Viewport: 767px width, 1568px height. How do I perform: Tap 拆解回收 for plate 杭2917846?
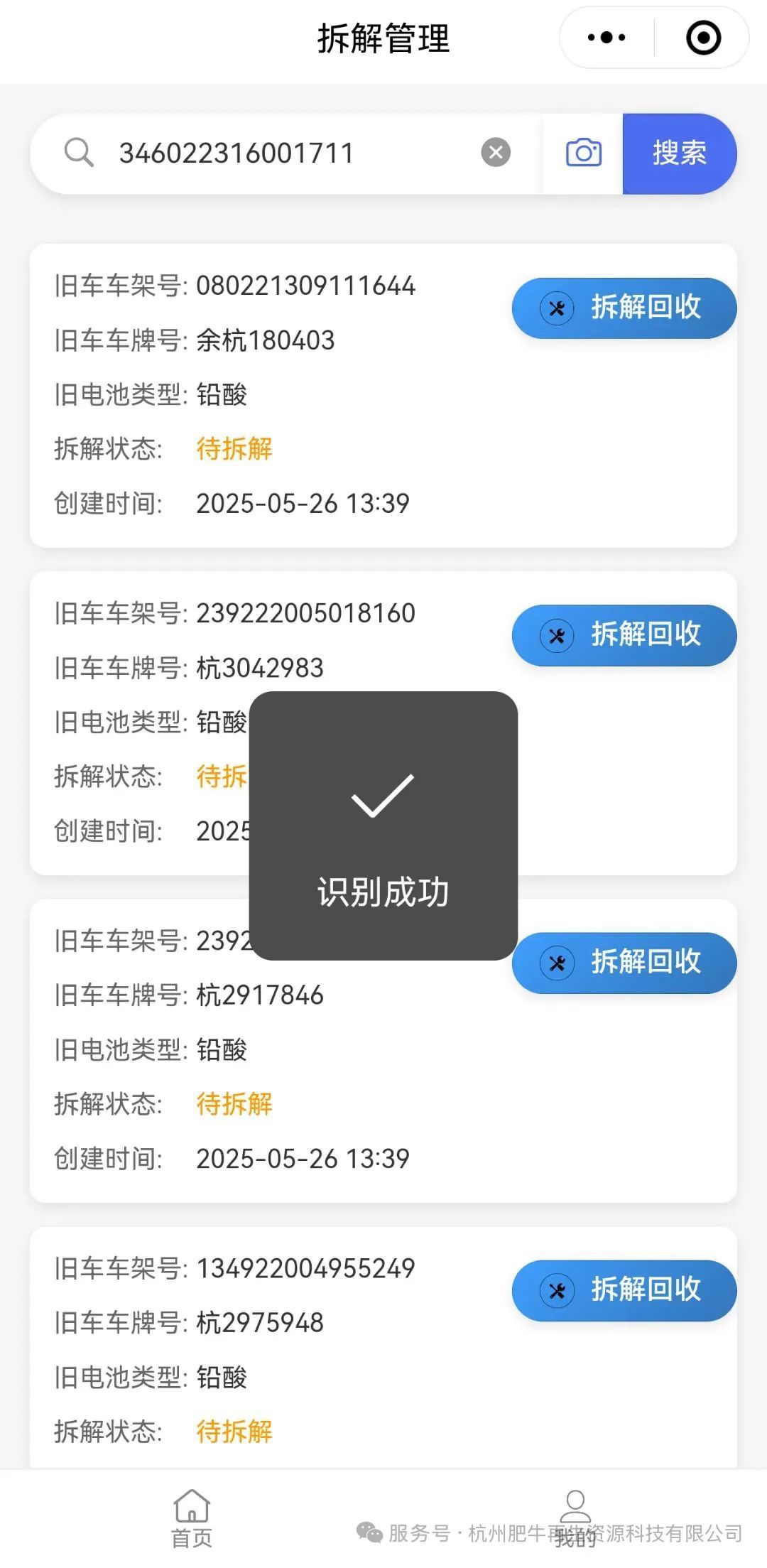[x=624, y=963]
